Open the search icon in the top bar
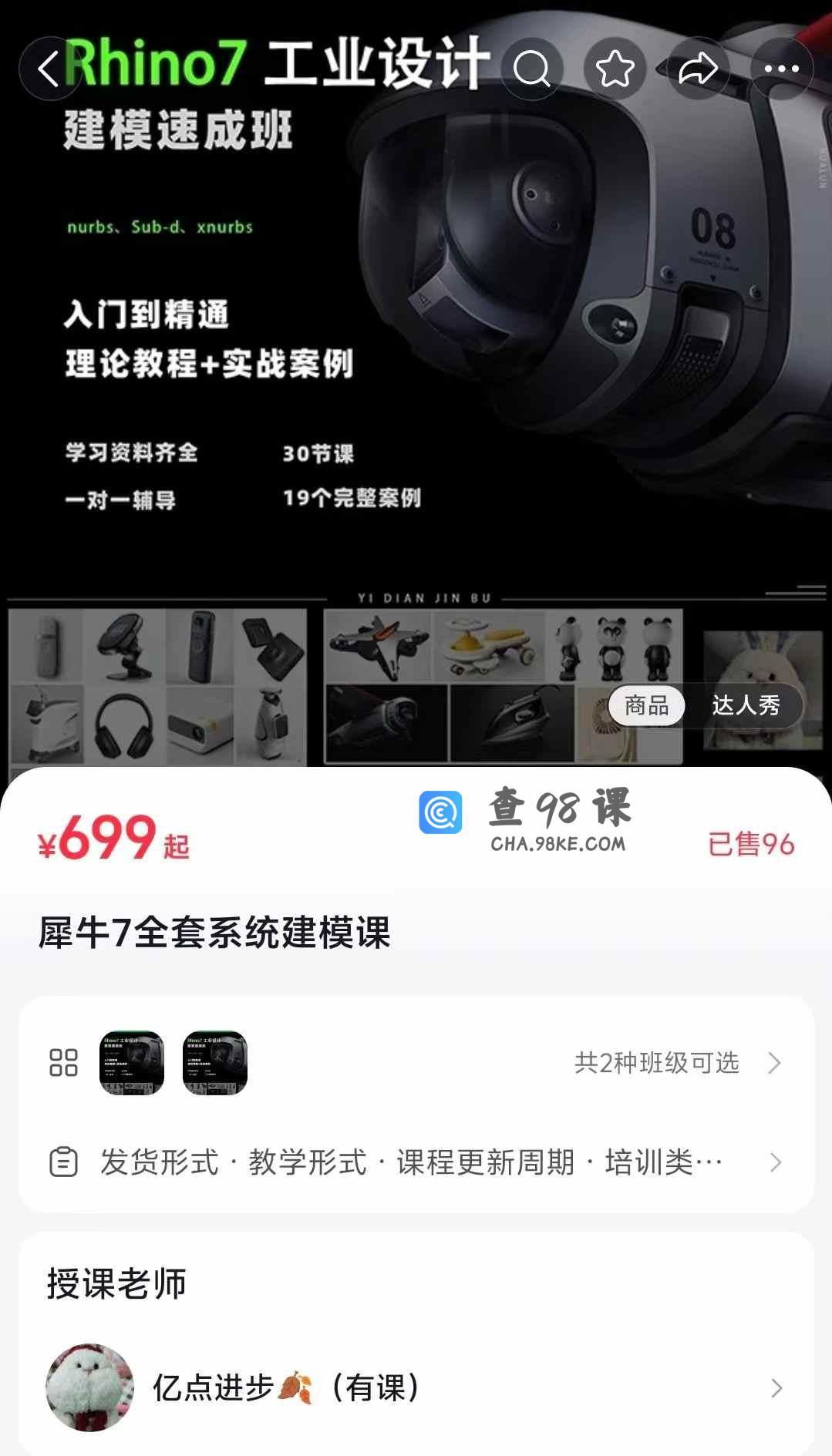The height and width of the screenshot is (1456, 832). tap(531, 69)
